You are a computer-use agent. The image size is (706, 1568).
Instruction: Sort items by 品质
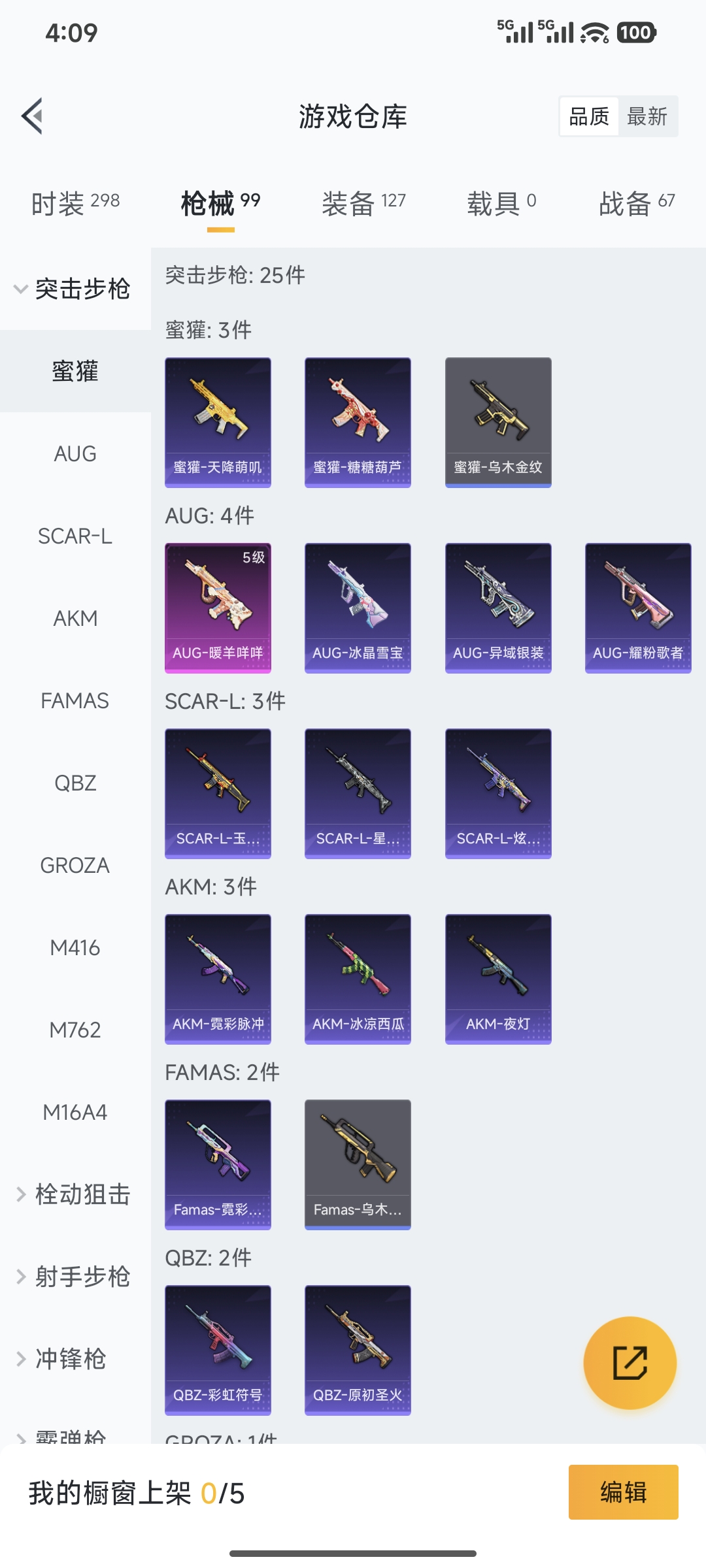coord(589,116)
